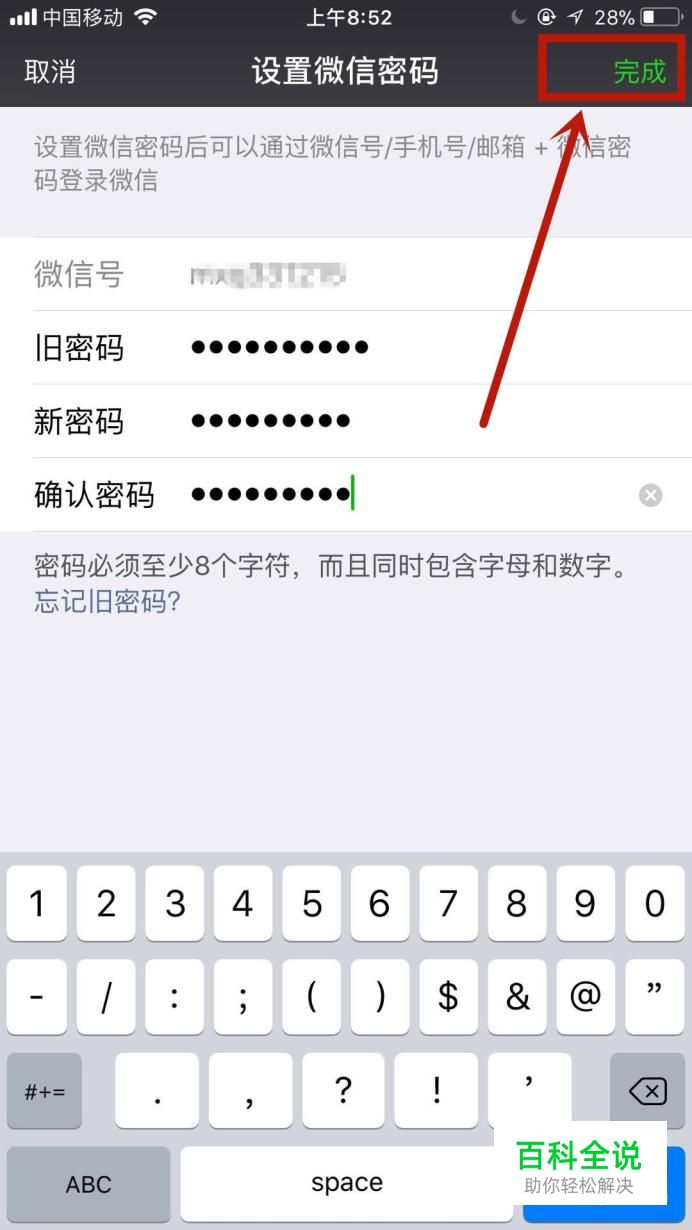Tap 完成 to save the new password

[x=639, y=72]
